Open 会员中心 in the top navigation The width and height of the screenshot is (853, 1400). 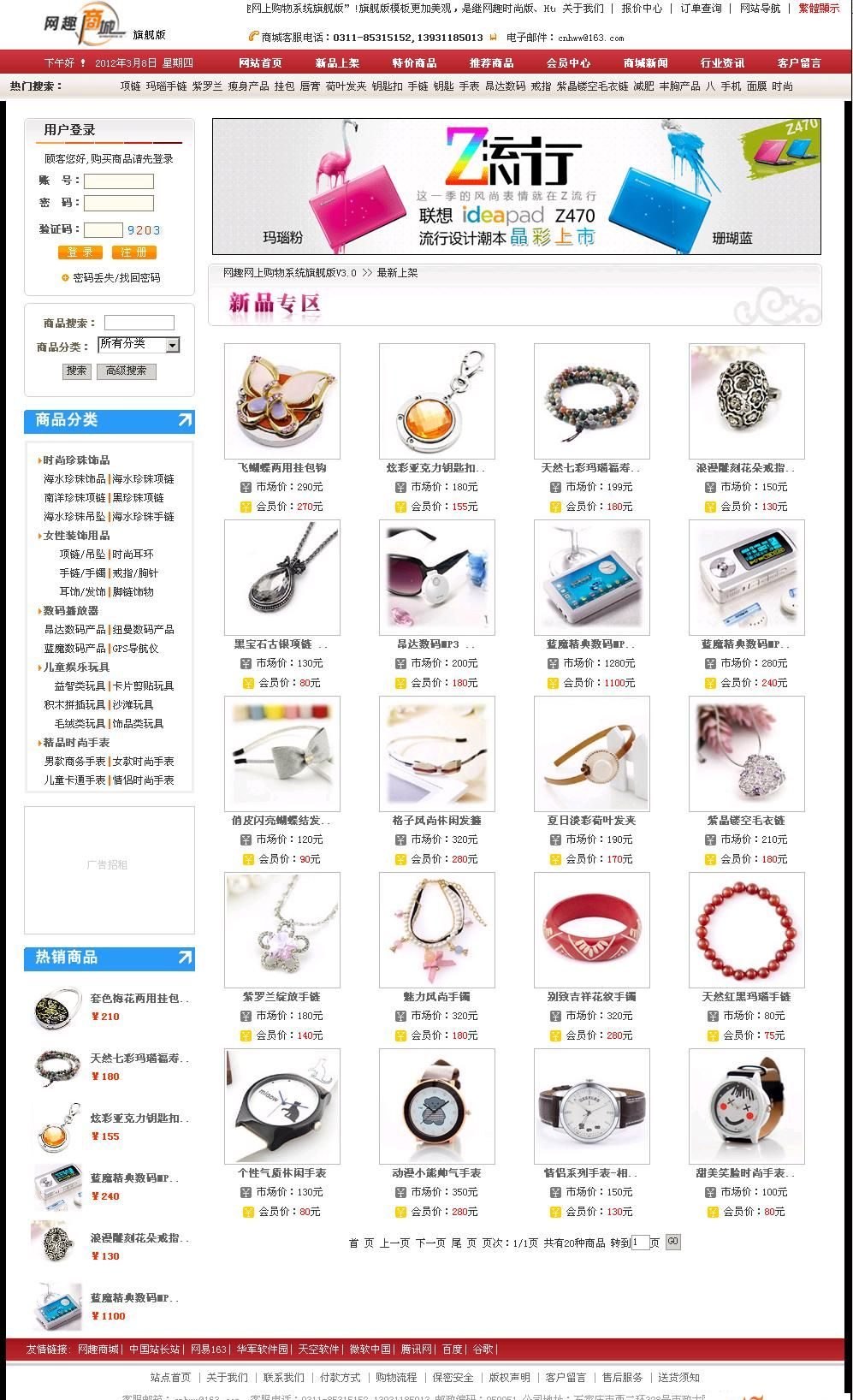568,63
